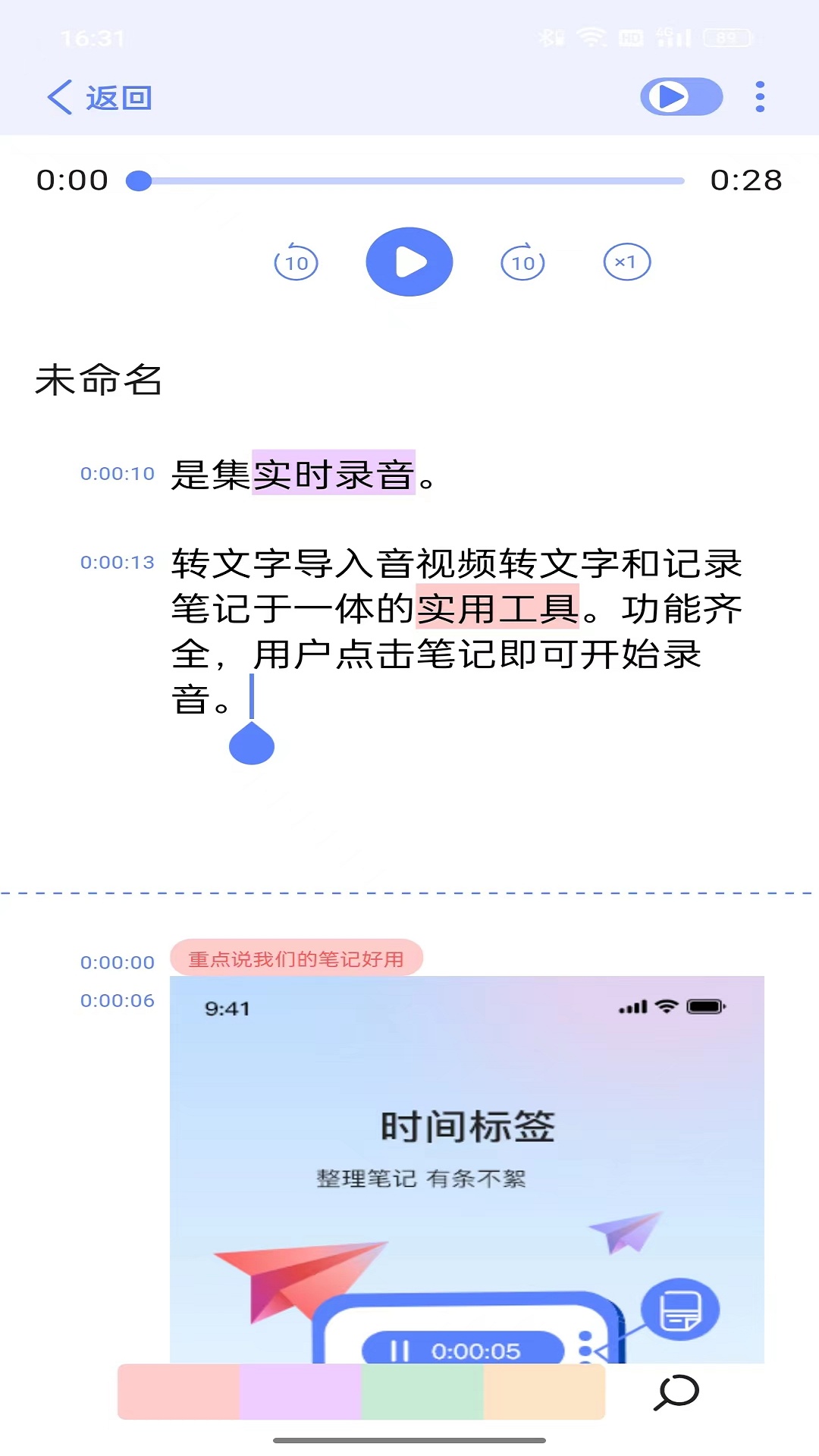This screenshot has width=819, height=1456.
Task: Select the orange highlight color
Action: [544, 1392]
